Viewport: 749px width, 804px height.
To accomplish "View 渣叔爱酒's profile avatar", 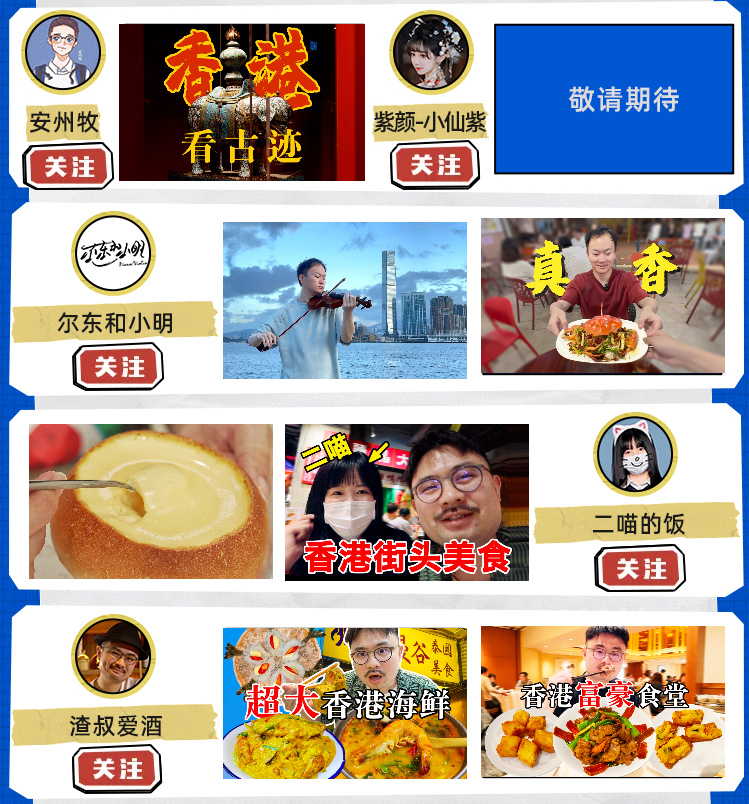I will click(x=113, y=656).
